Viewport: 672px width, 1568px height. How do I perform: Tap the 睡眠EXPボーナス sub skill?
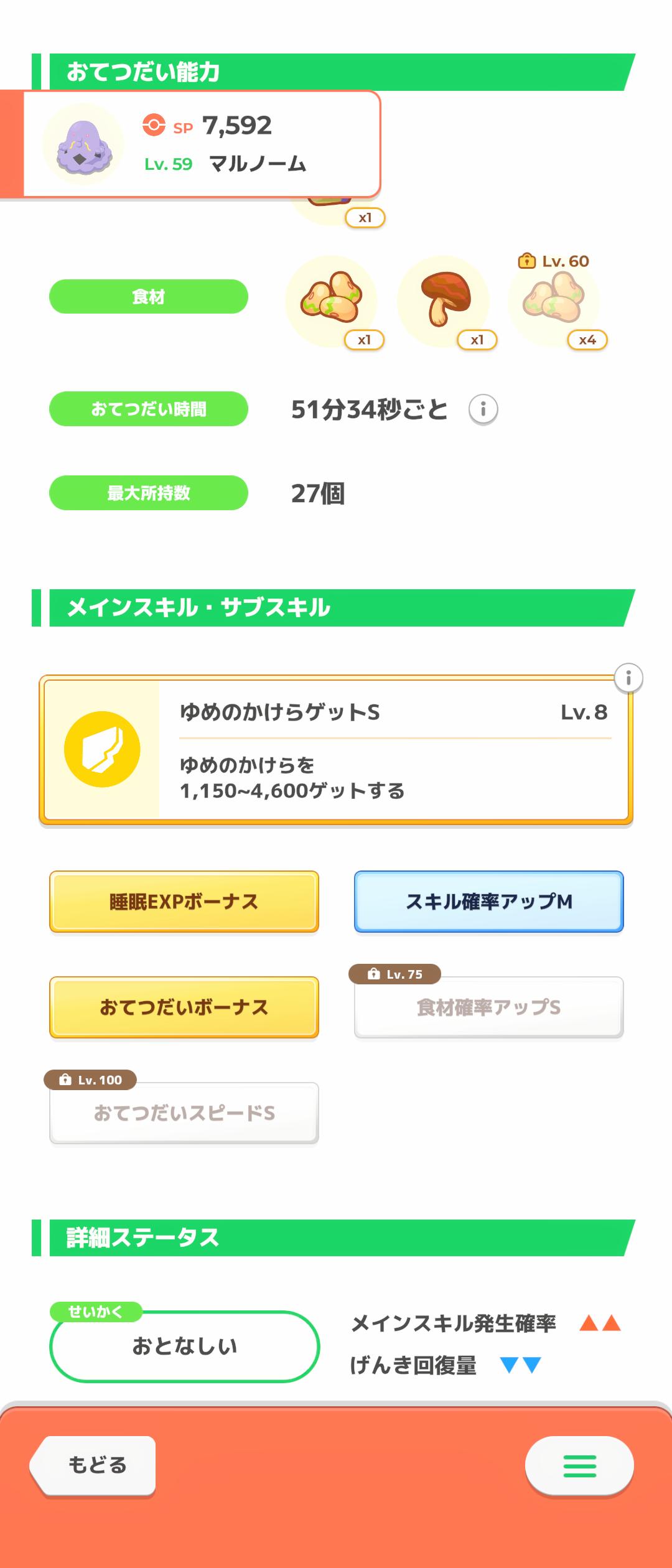(184, 902)
